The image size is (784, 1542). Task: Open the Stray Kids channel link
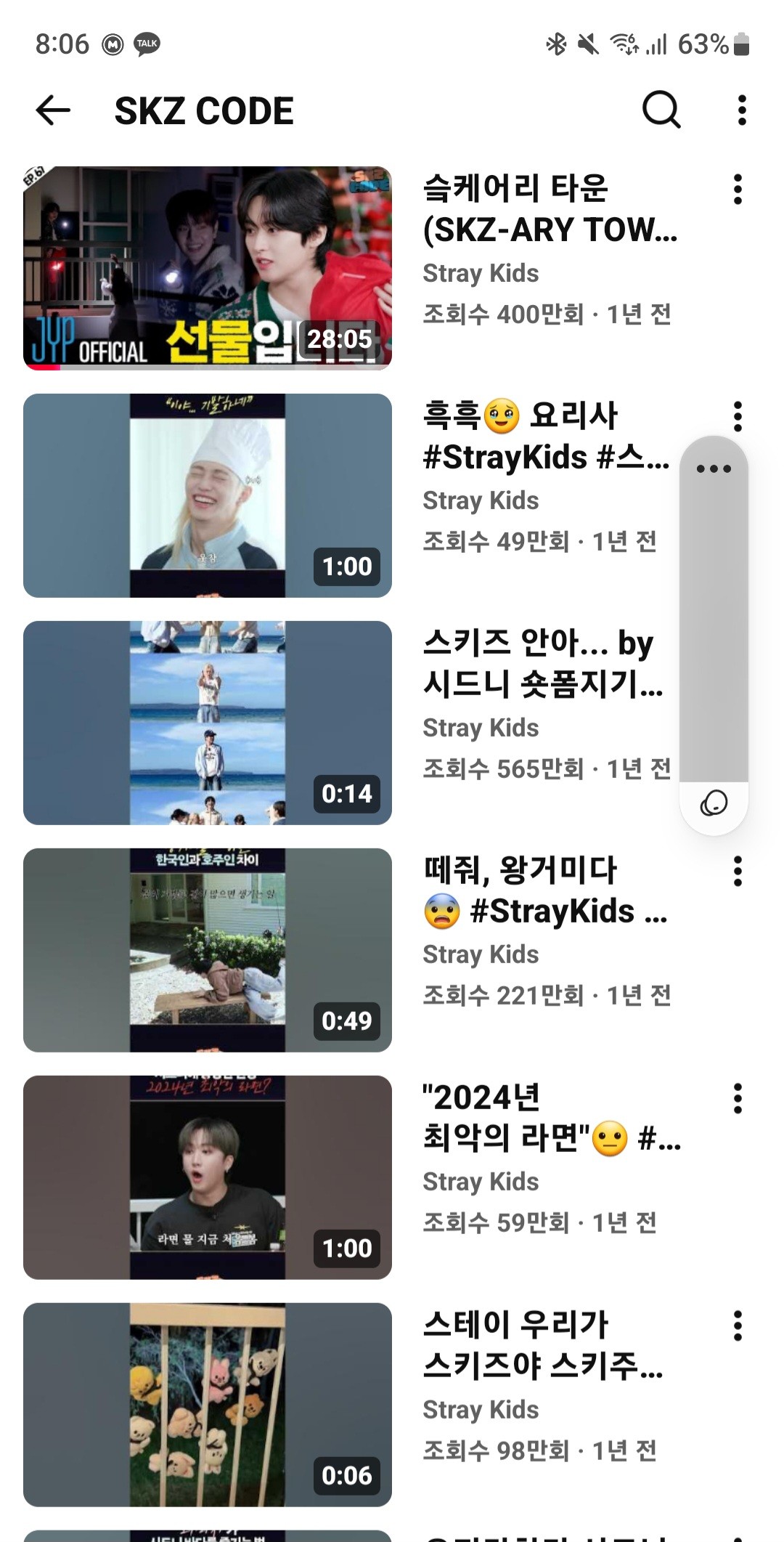tap(481, 273)
